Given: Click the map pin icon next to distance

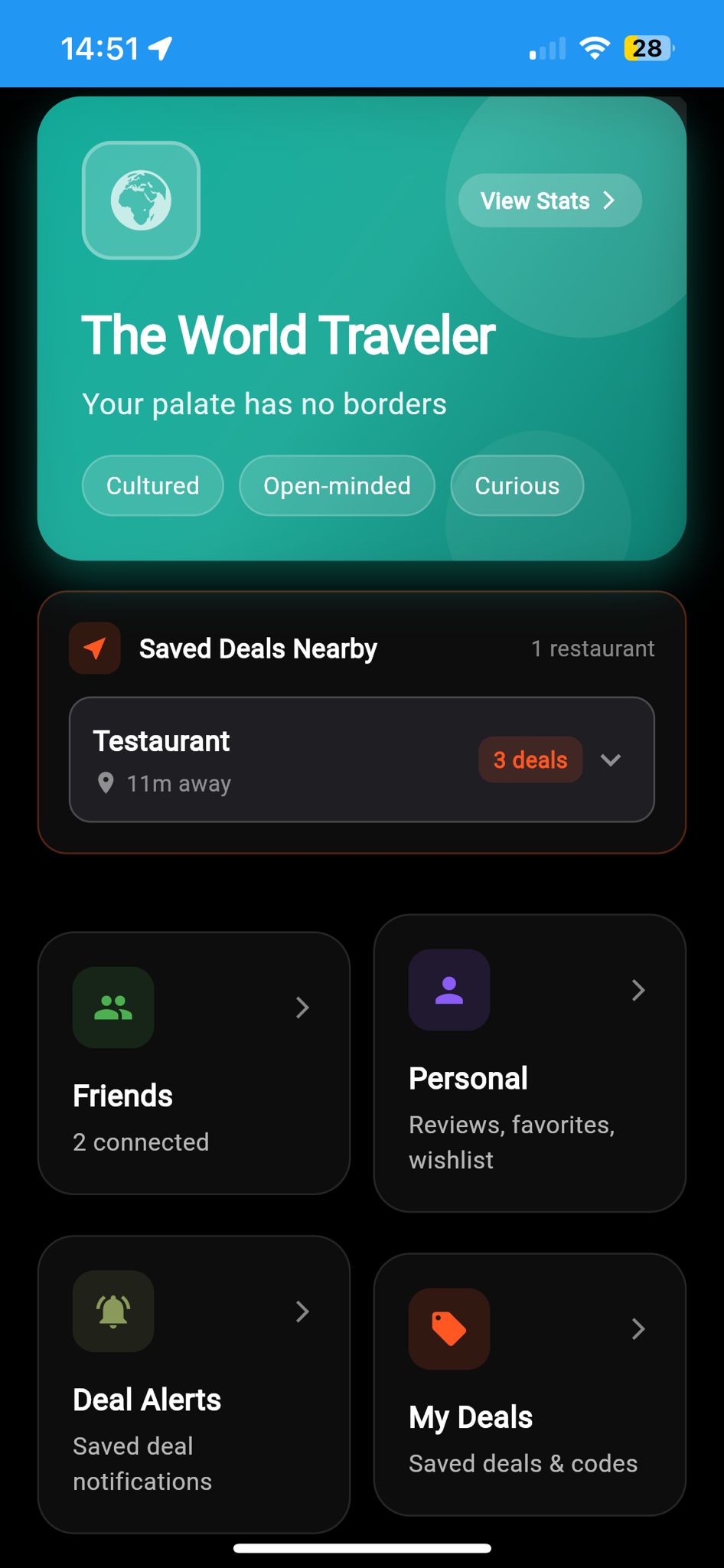Looking at the screenshot, I should 106,782.
